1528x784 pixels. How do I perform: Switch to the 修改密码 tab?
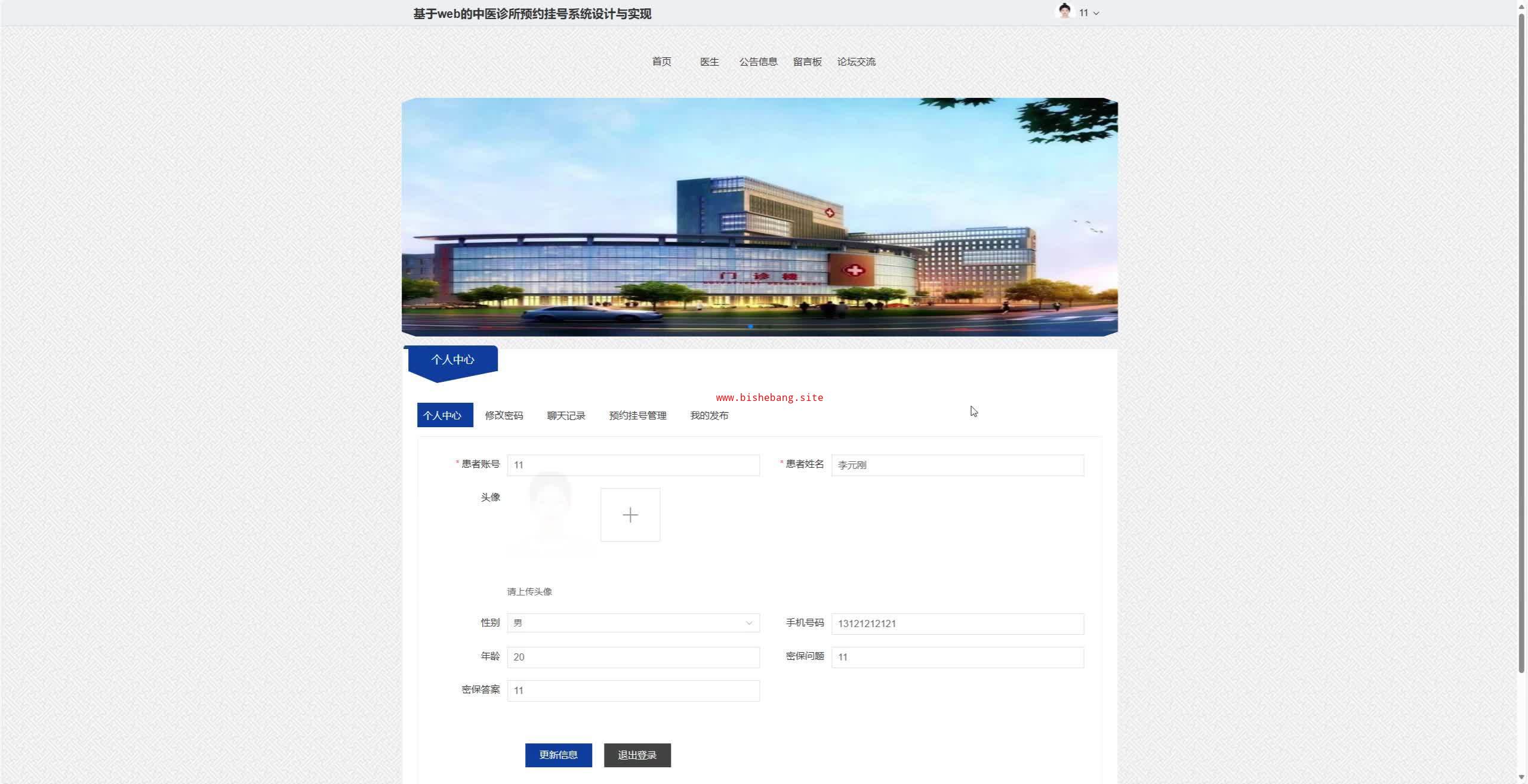tap(504, 415)
